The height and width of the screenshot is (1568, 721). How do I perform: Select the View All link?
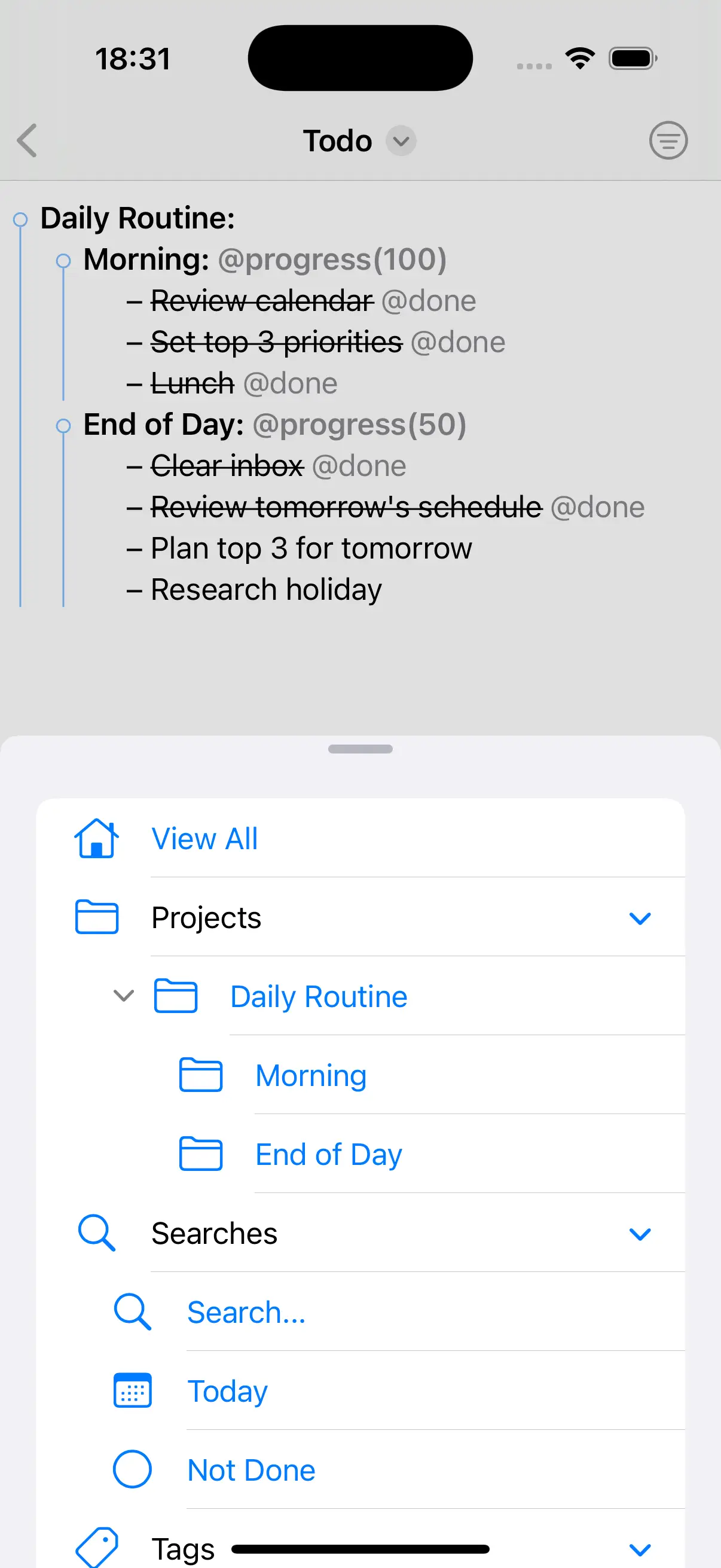204,838
